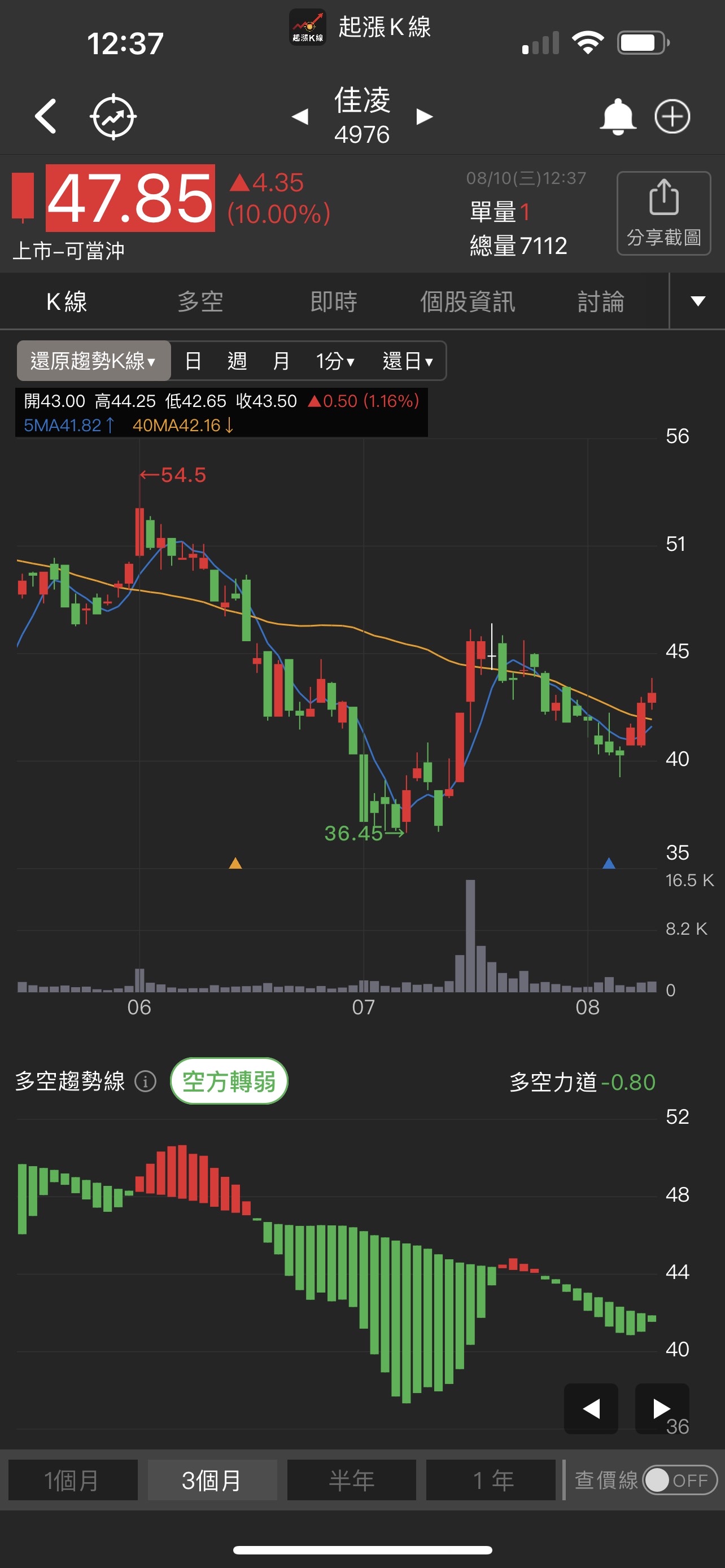Image resolution: width=725 pixels, height=1568 pixels.
Task: Select the 半年 time range
Action: point(351,1480)
